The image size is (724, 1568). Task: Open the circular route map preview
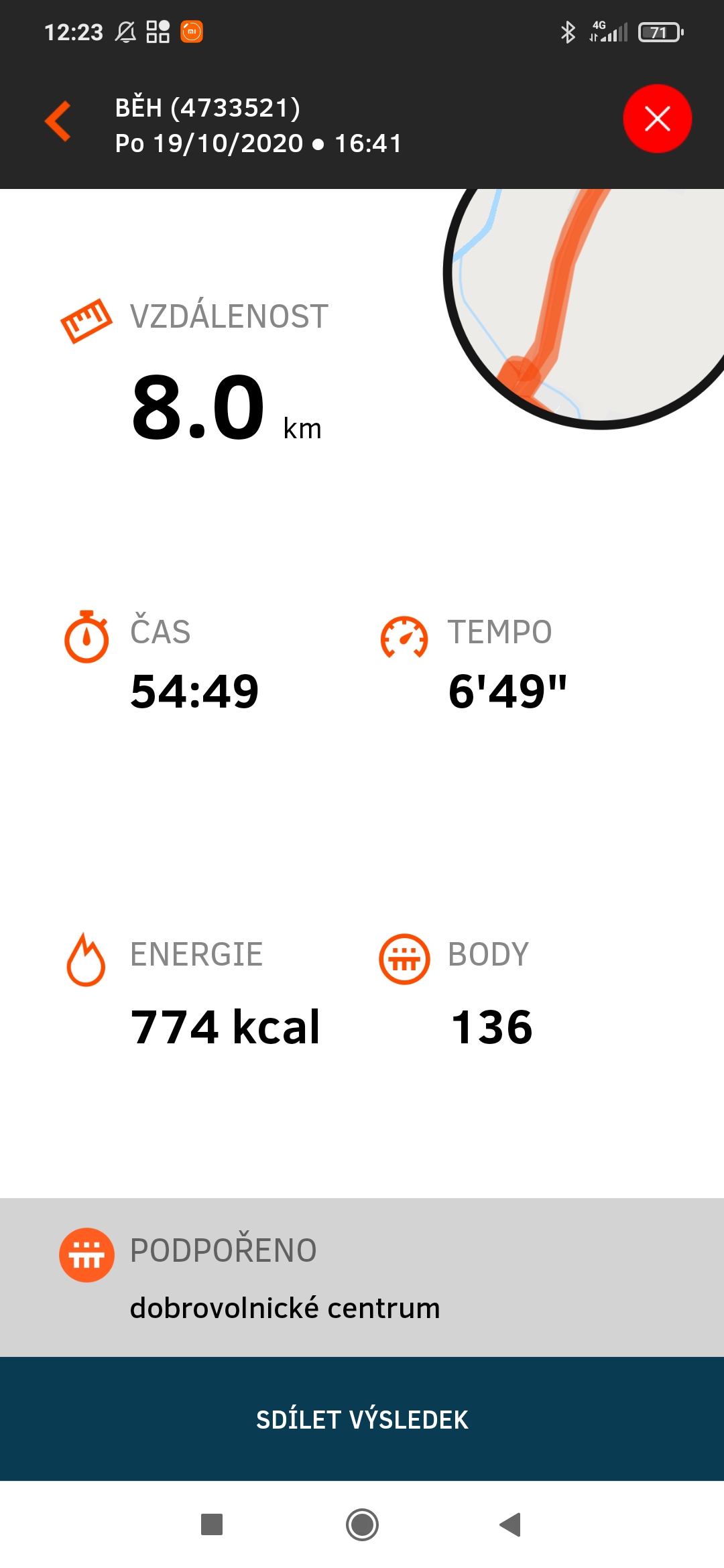tap(585, 308)
